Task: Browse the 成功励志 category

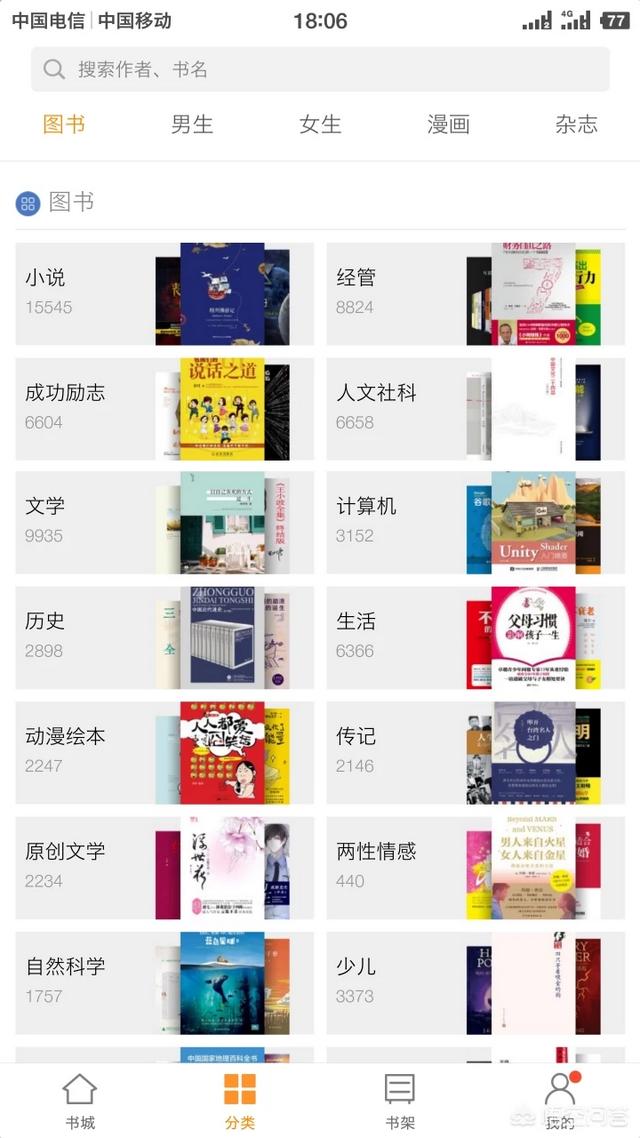Action: point(164,409)
